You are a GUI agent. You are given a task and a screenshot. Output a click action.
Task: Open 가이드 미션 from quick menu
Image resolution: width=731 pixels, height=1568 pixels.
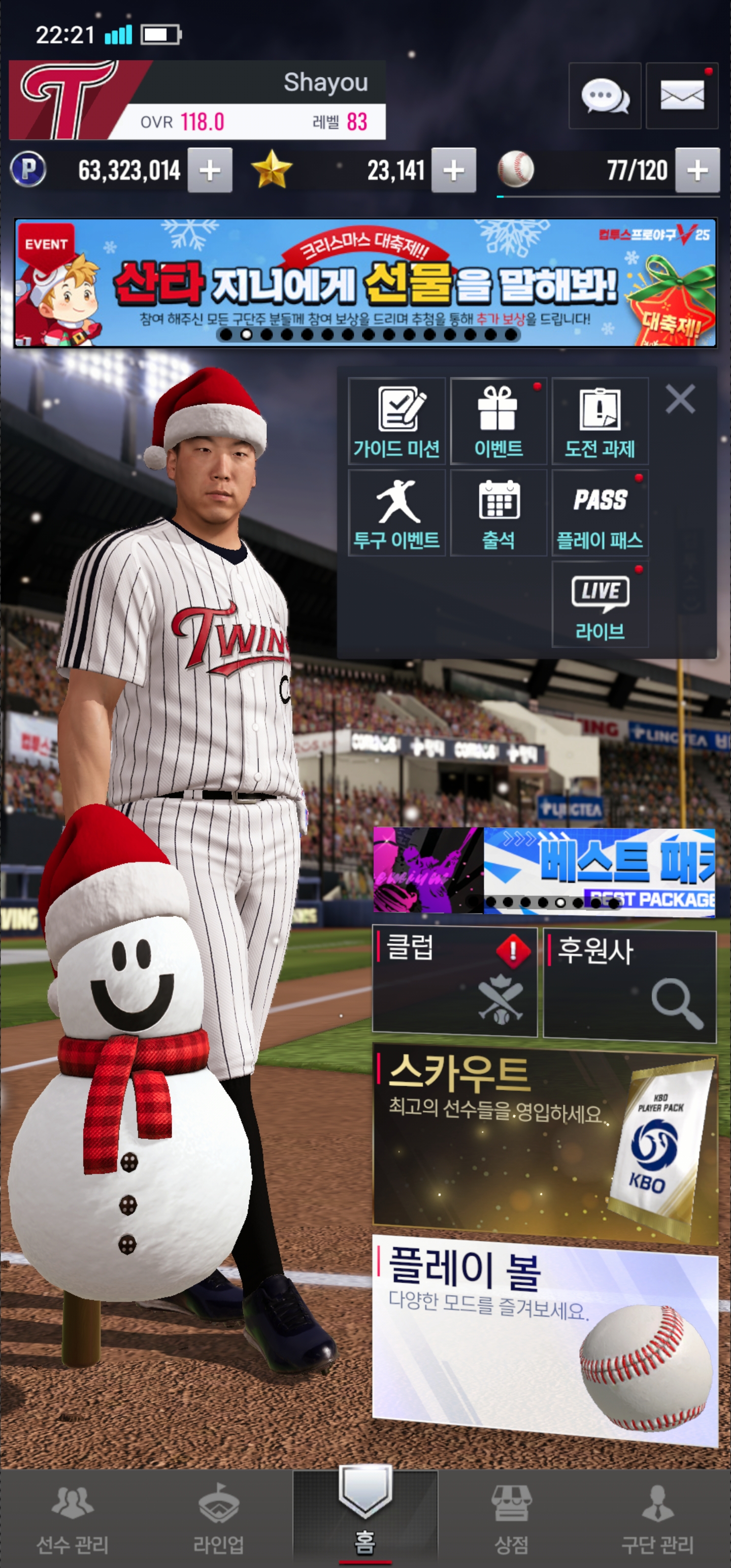click(x=397, y=420)
